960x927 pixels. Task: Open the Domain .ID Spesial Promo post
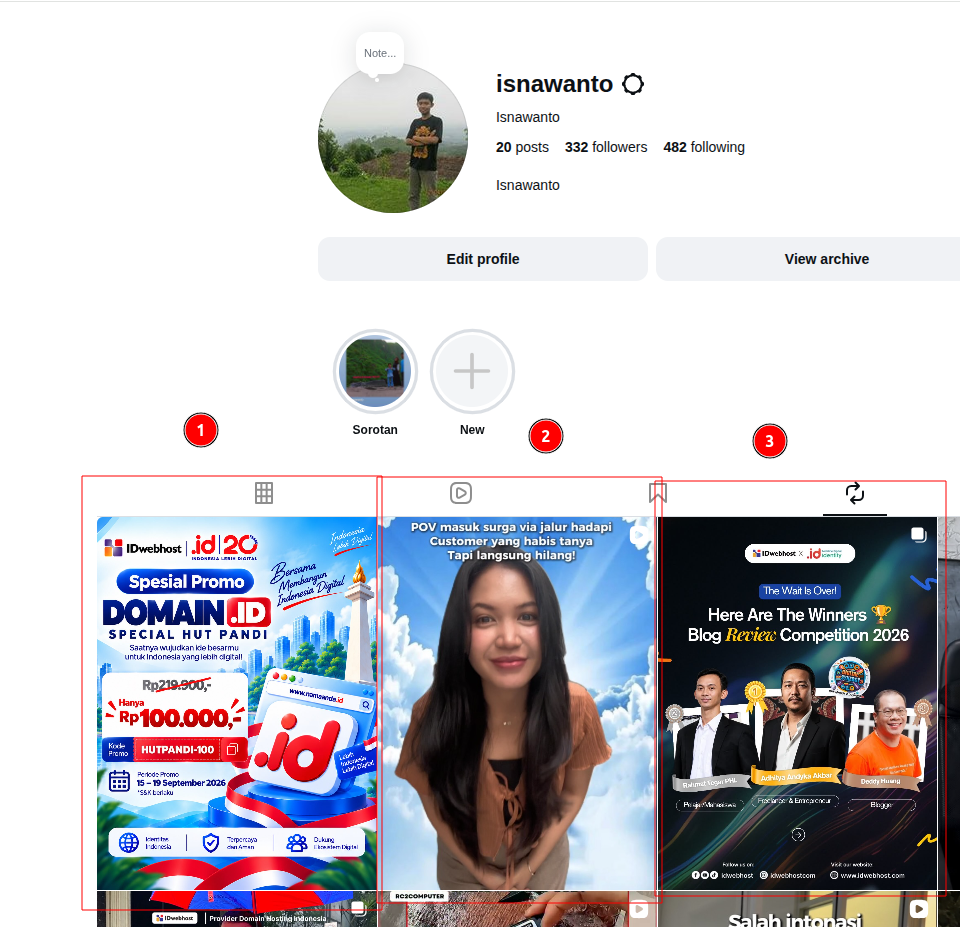click(237, 704)
